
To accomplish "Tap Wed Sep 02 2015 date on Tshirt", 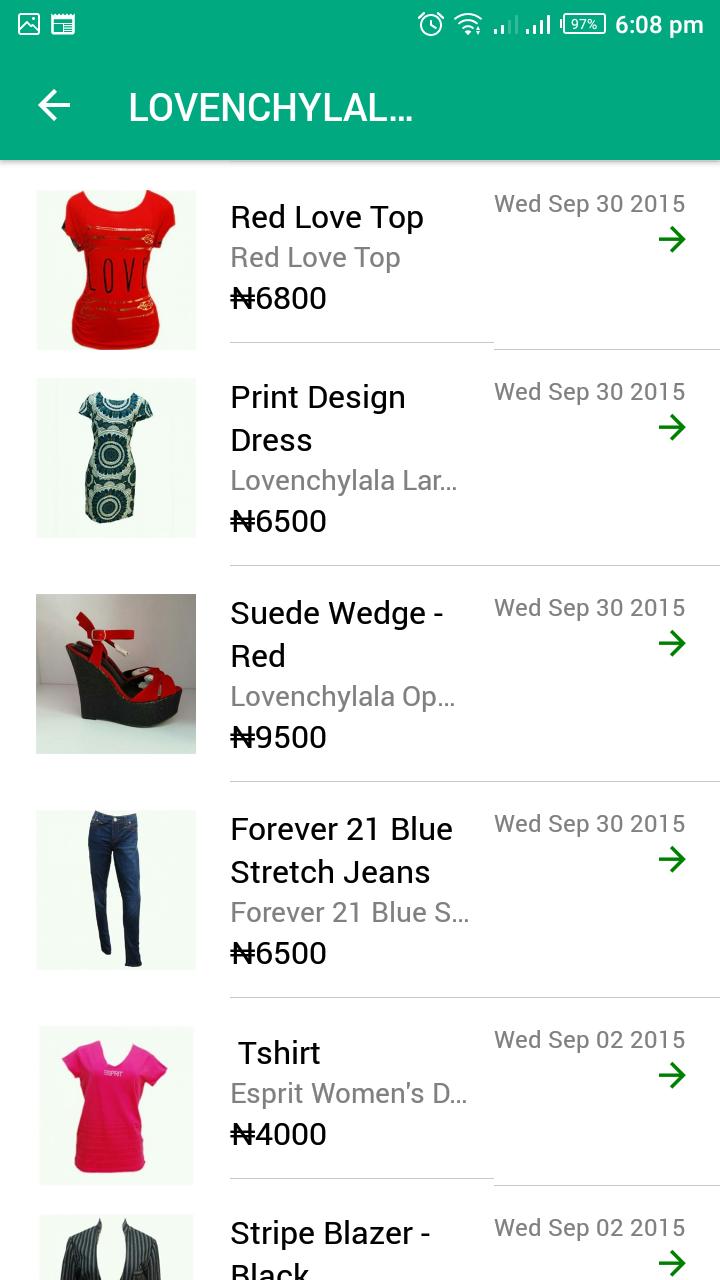I will [589, 1040].
